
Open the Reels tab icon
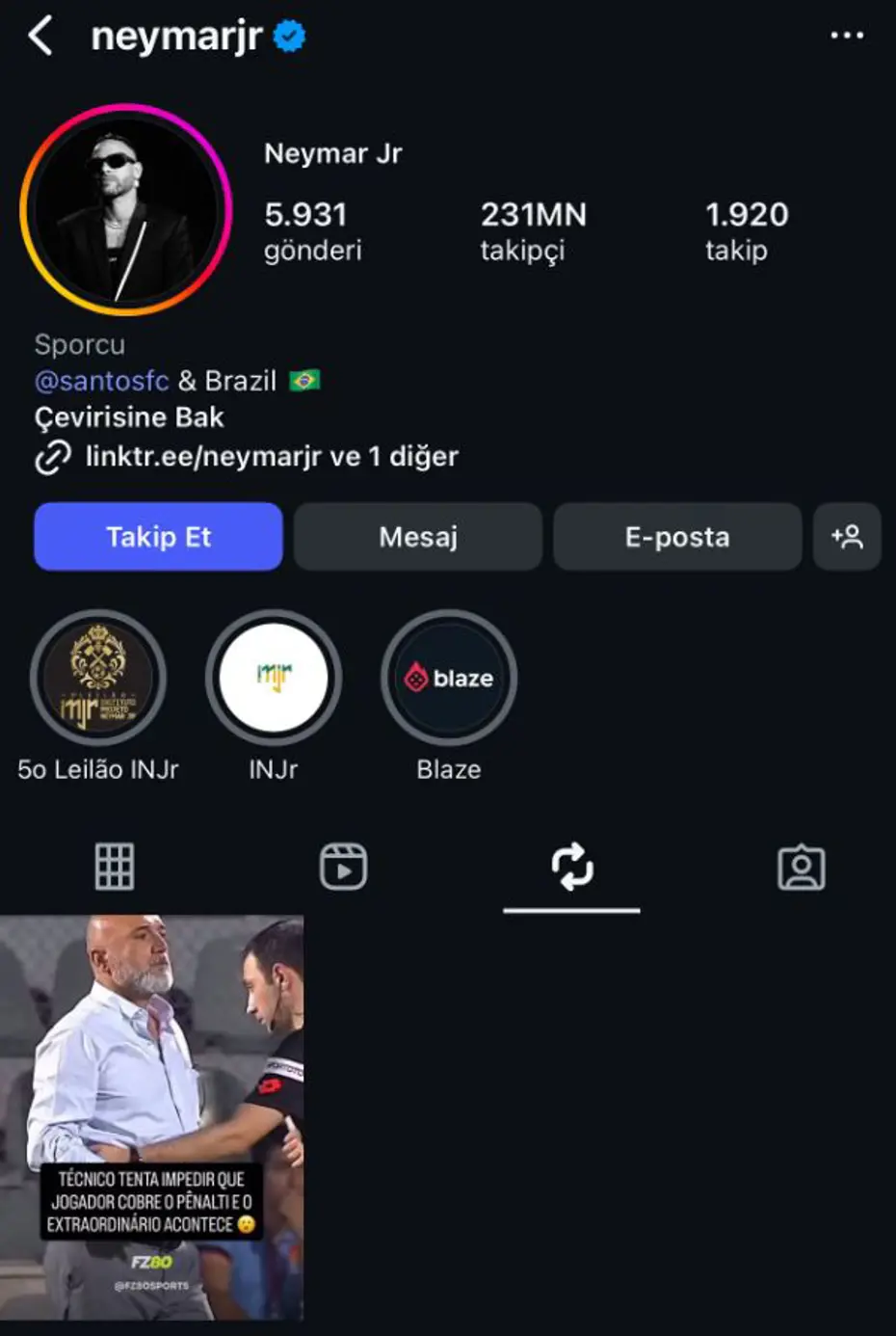point(342,866)
